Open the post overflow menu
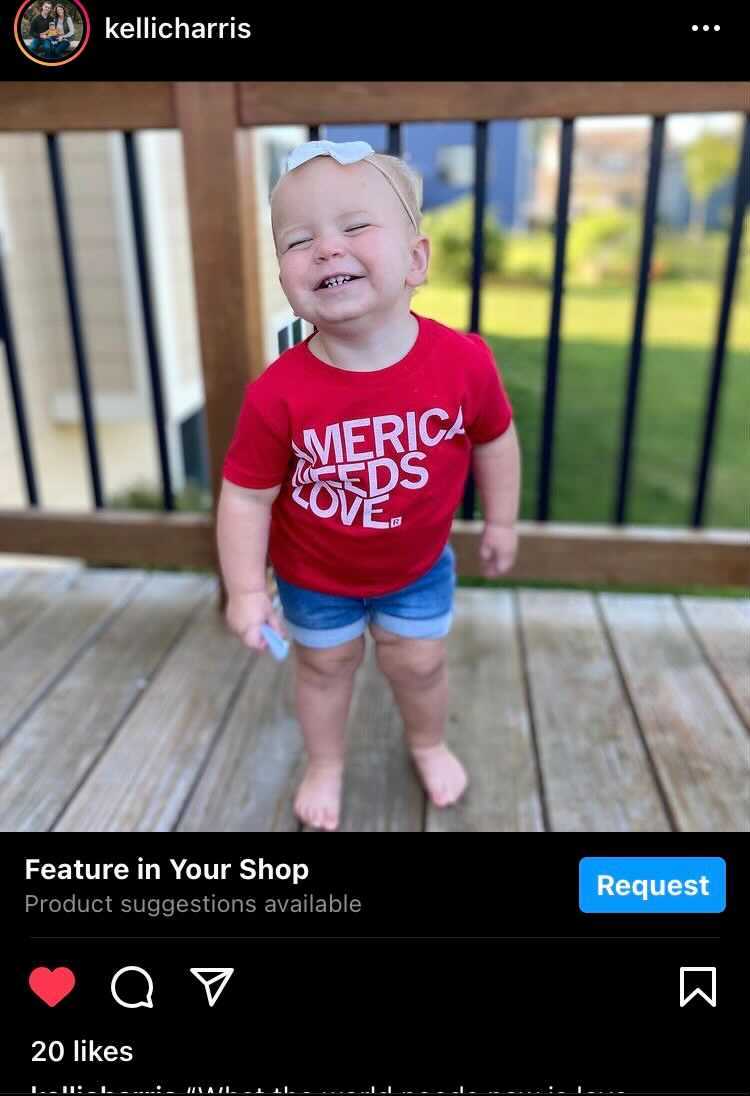Viewport: 750px width, 1096px height. pyautogui.click(x=706, y=28)
